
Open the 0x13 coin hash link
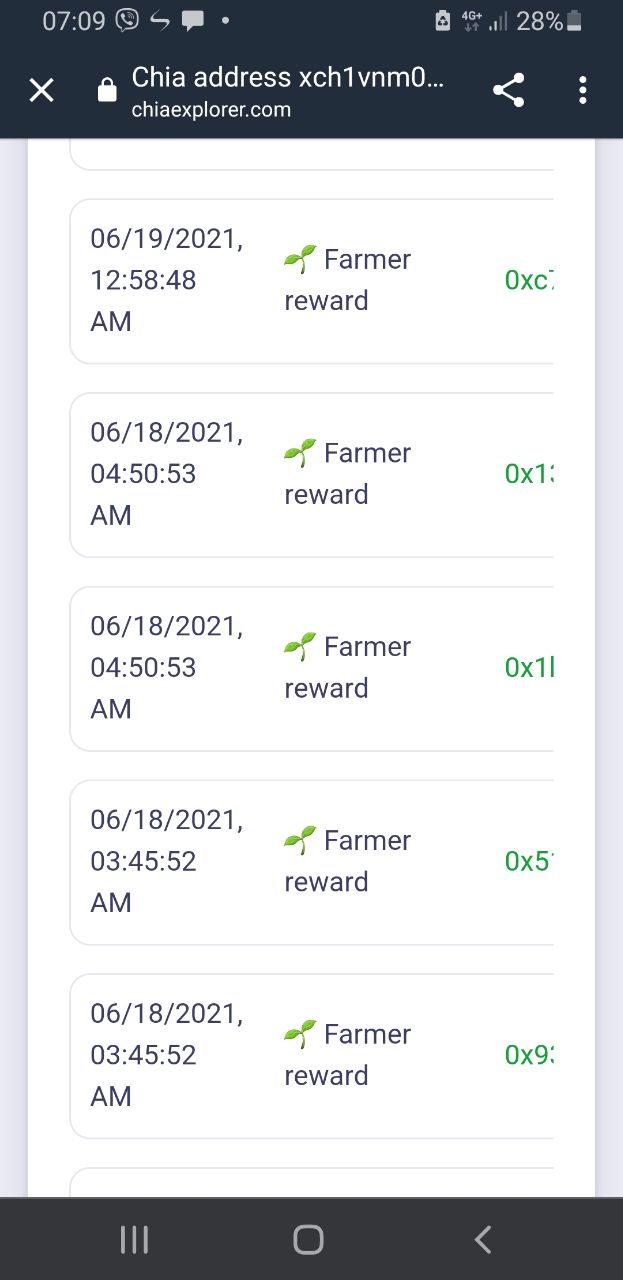coord(530,474)
